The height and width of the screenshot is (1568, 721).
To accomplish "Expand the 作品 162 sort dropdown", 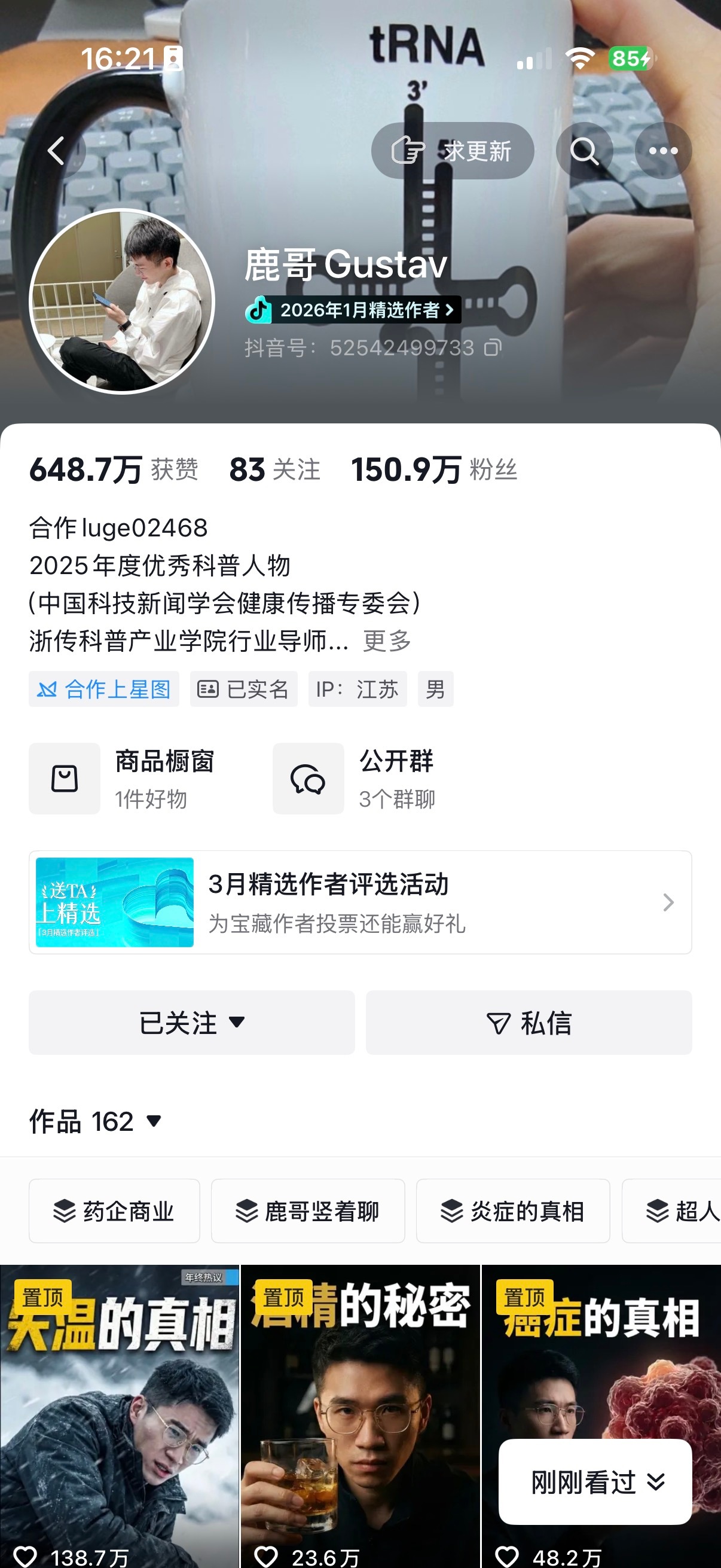I will (x=152, y=1122).
